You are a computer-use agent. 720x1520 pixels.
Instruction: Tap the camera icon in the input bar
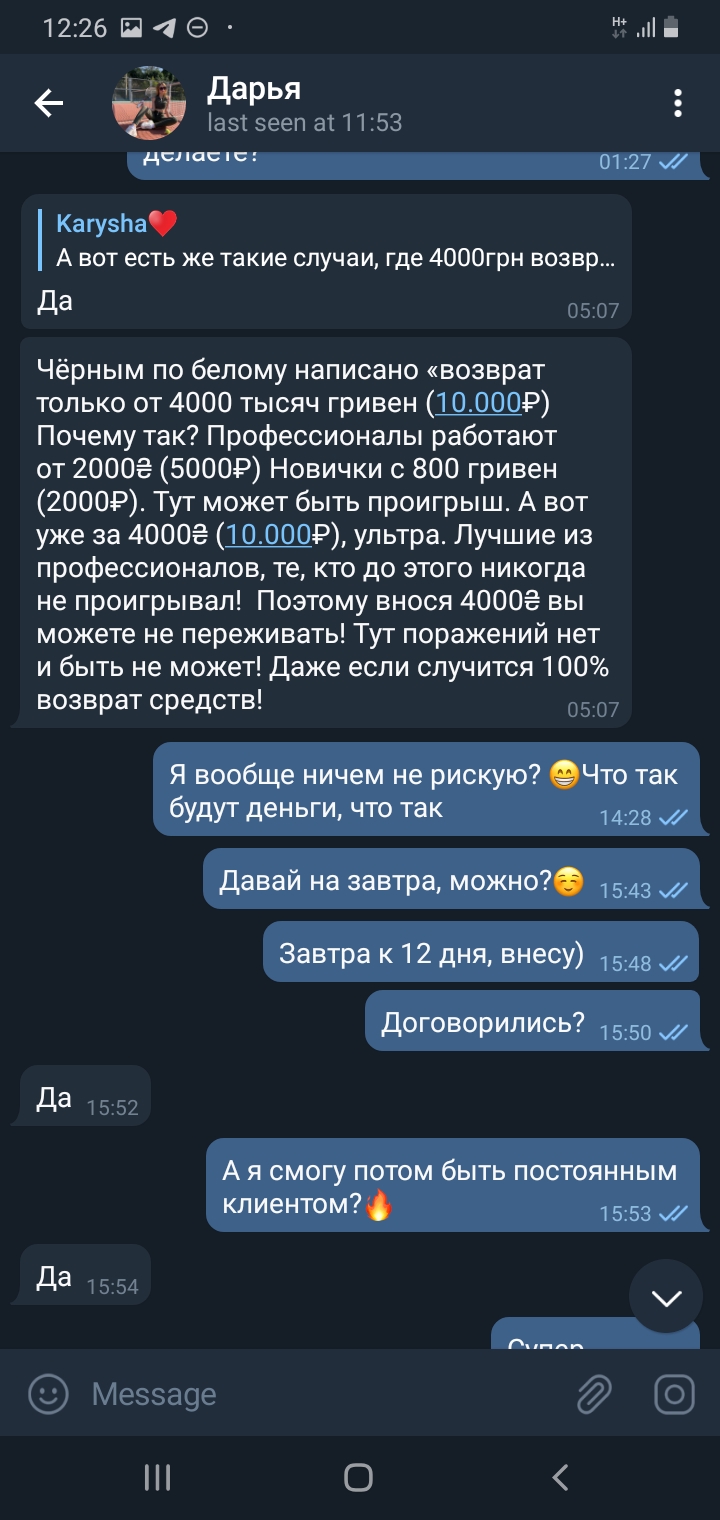[x=674, y=1394]
